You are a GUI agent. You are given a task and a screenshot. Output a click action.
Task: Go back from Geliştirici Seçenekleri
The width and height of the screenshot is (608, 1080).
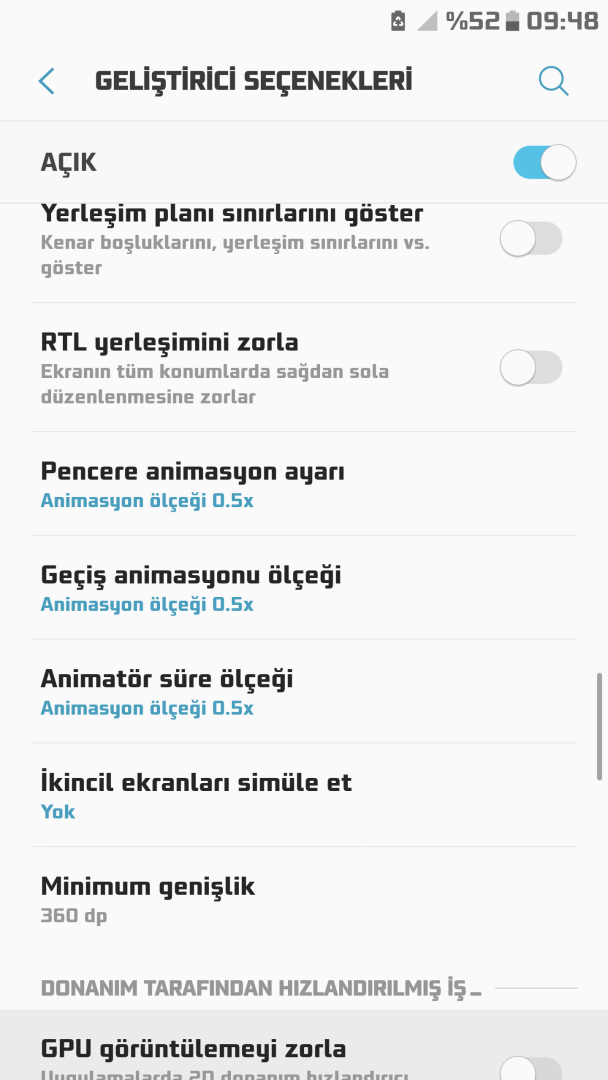coord(46,81)
